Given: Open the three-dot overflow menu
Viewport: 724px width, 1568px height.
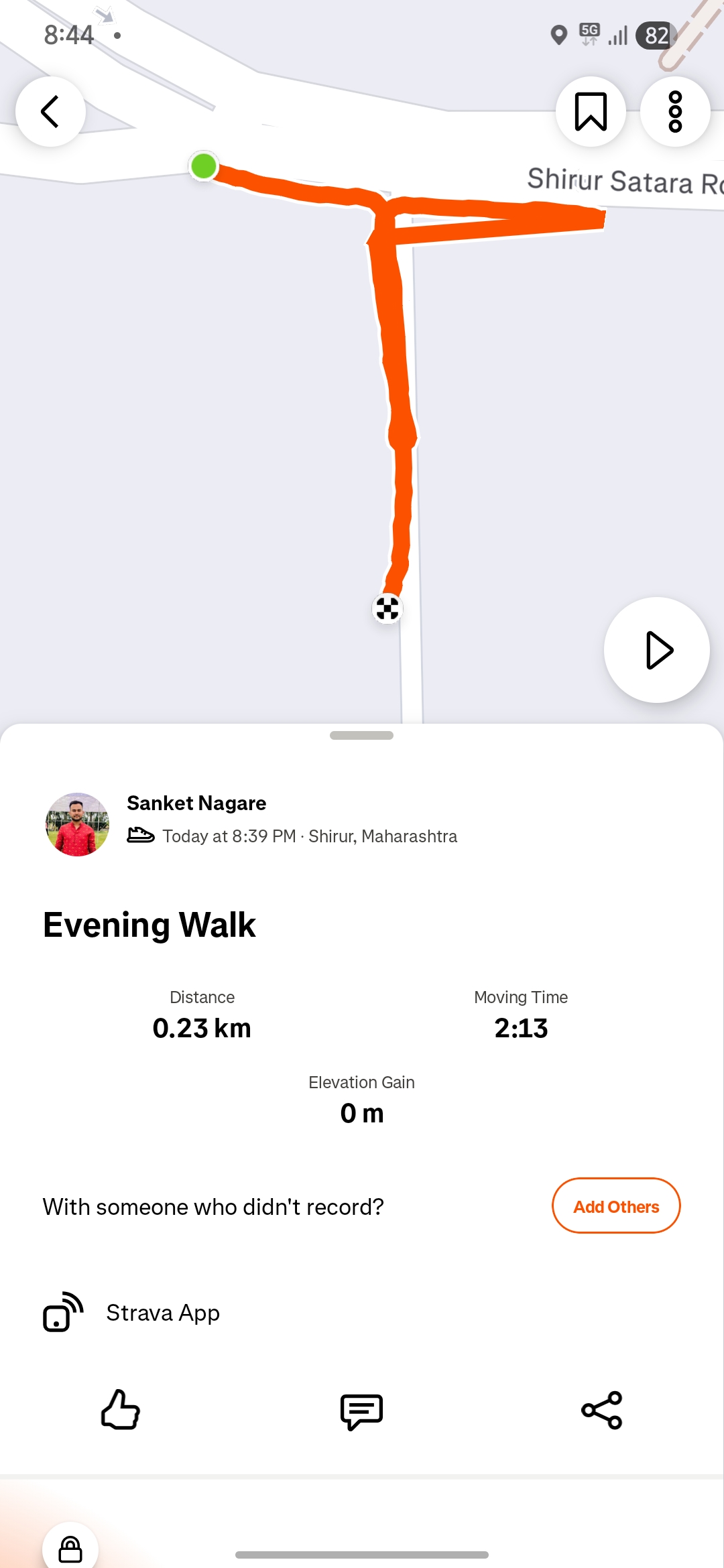Looking at the screenshot, I should coord(675,111).
